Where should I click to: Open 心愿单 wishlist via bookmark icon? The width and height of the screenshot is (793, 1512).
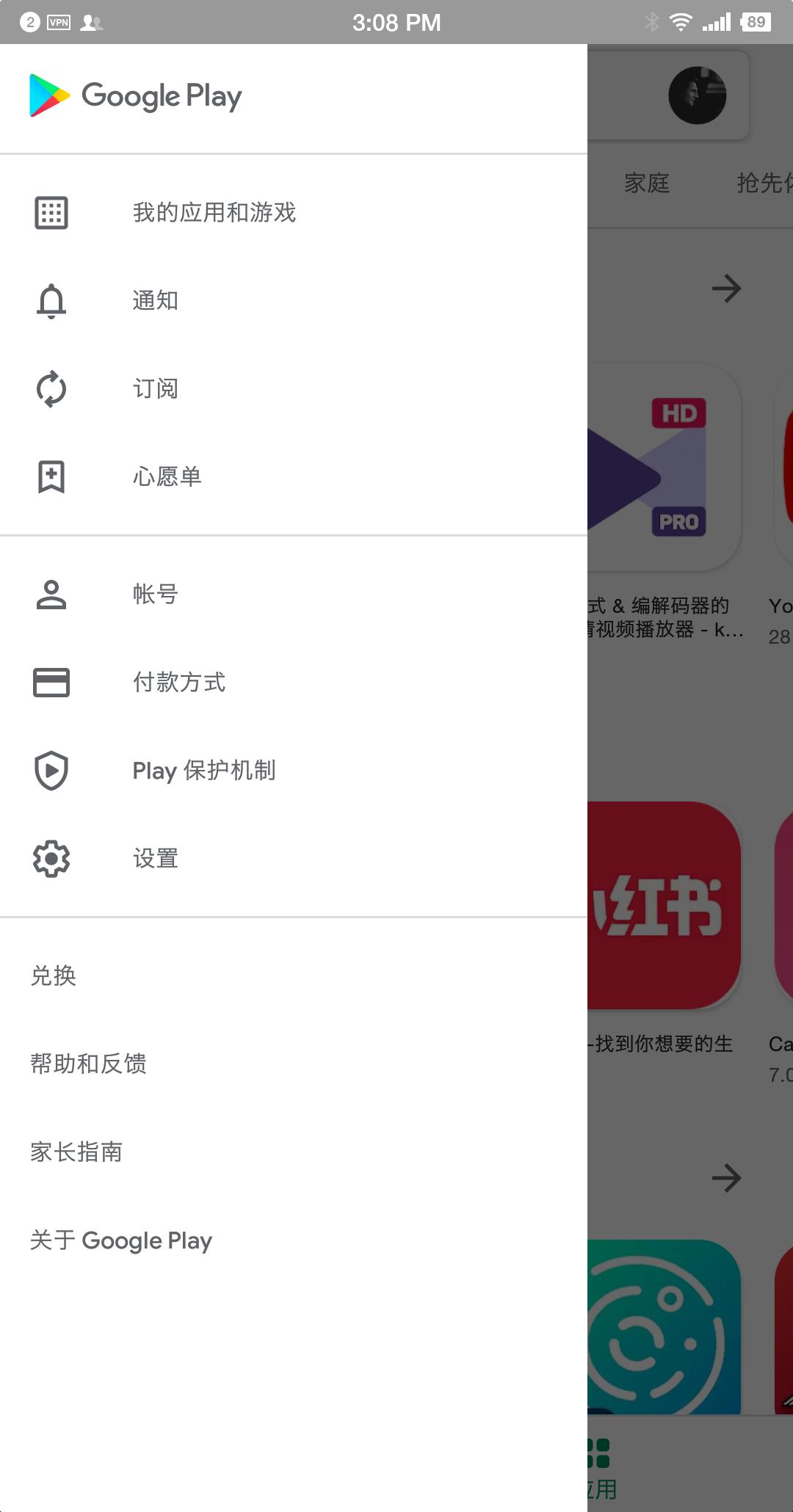pyautogui.click(x=50, y=476)
